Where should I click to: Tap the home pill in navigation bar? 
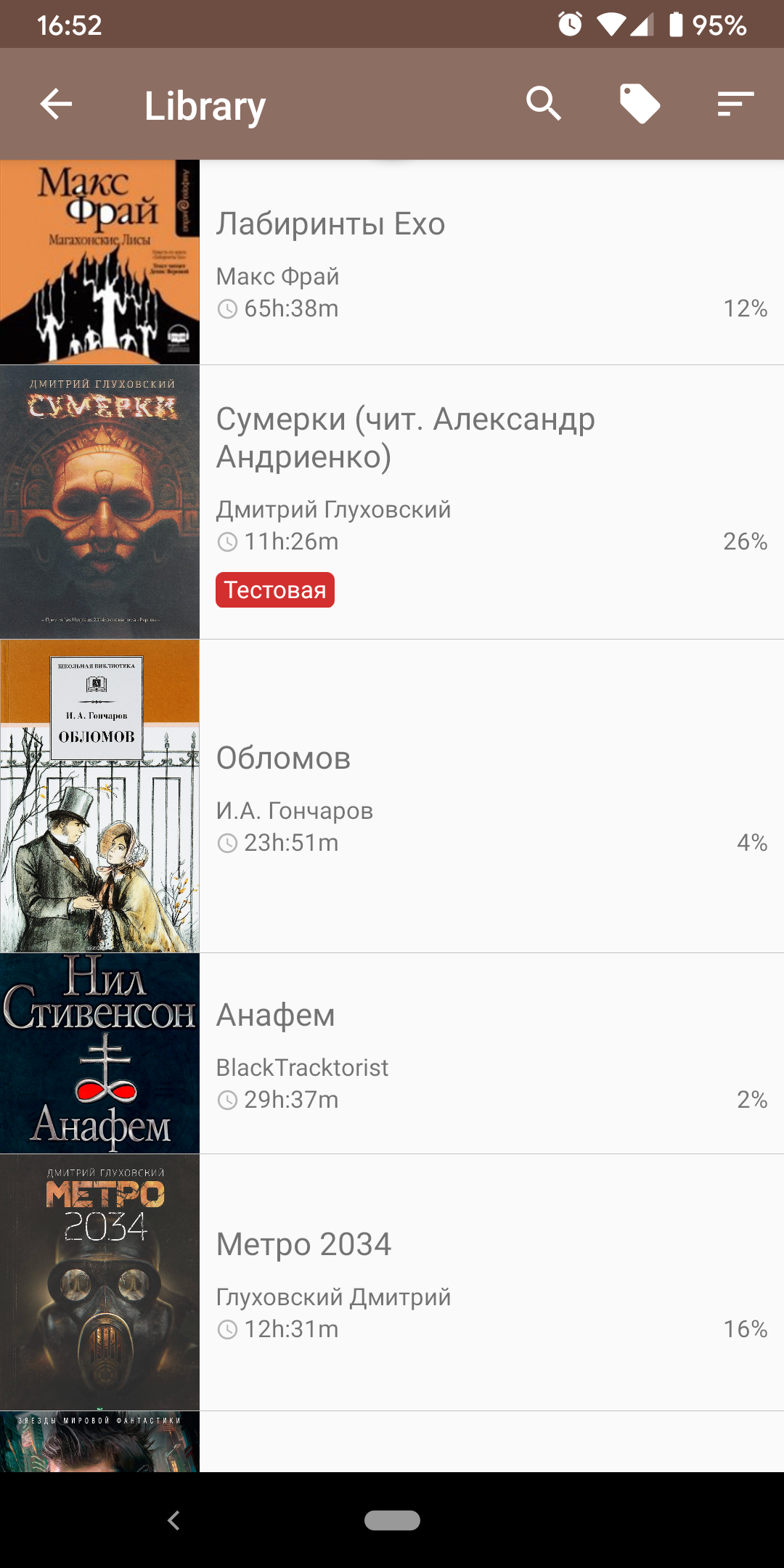(392, 1520)
